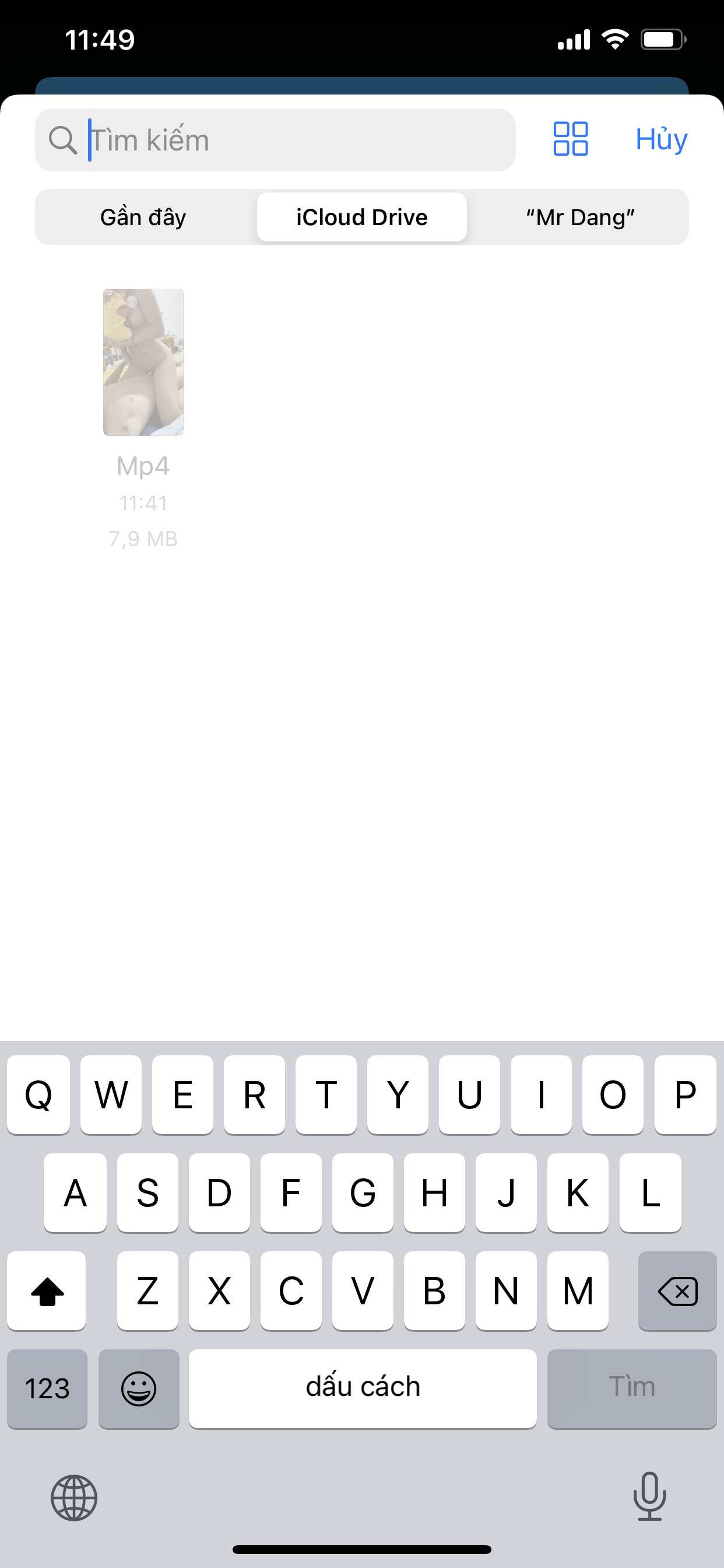Switch to grid view layout icon
This screenshot has height=1568, width=724.
click(x=570, y=139)
